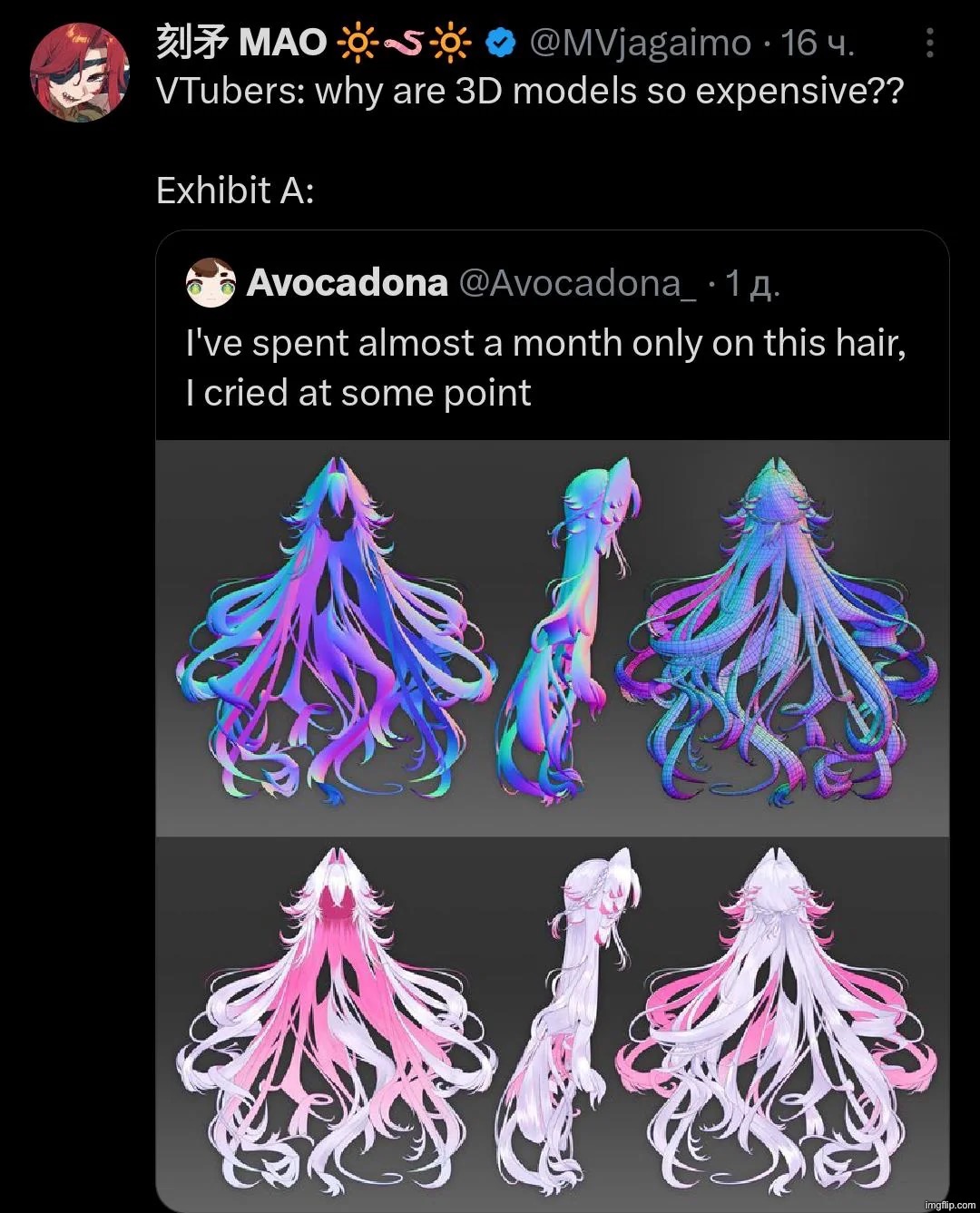This screenshot has width=980, height=1213.
Task: Open the tweet's three-dot overflow menu
Action: (x=929, y=43)
